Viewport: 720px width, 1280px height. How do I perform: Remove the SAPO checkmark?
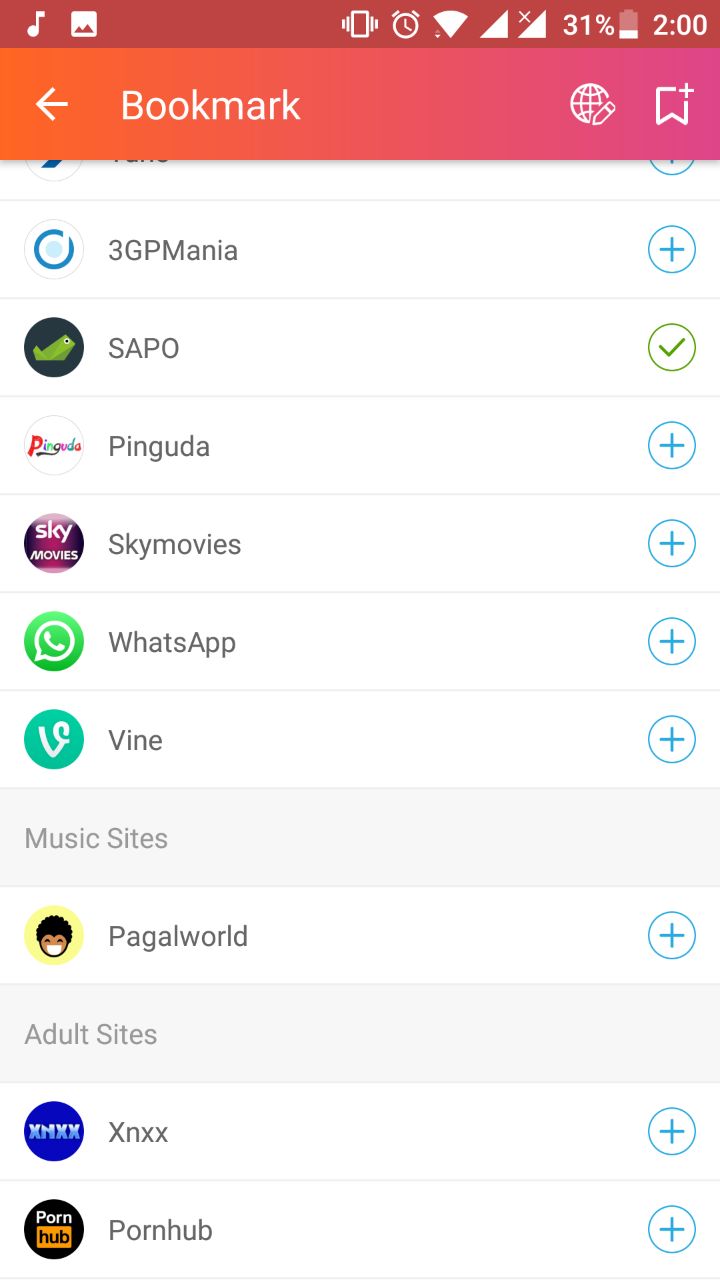[x=672, y=348]
